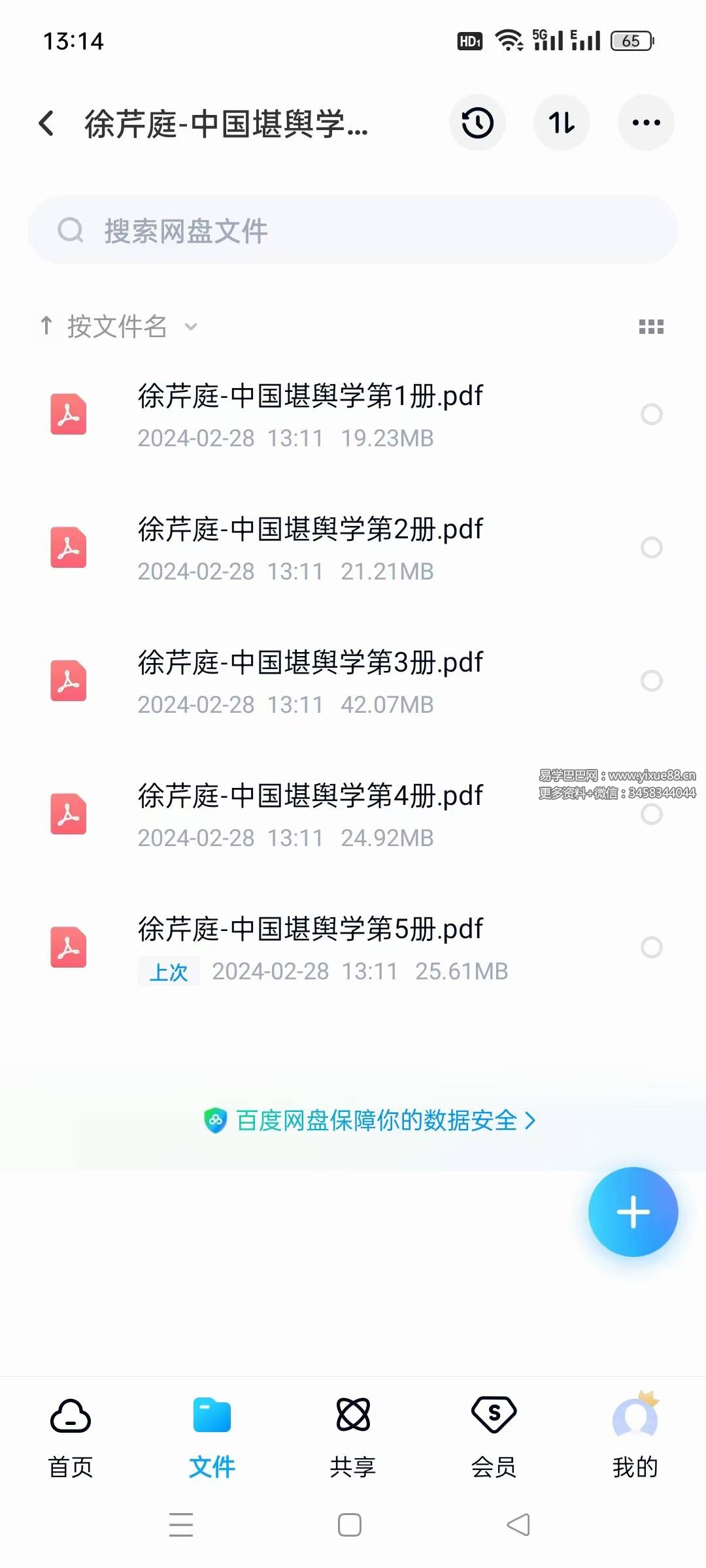Viewport: 706px width, 1568px height.
Task: Open 徐芹庭-中国堪舆学第2册.pdf
Action: [x=310, y=548]
